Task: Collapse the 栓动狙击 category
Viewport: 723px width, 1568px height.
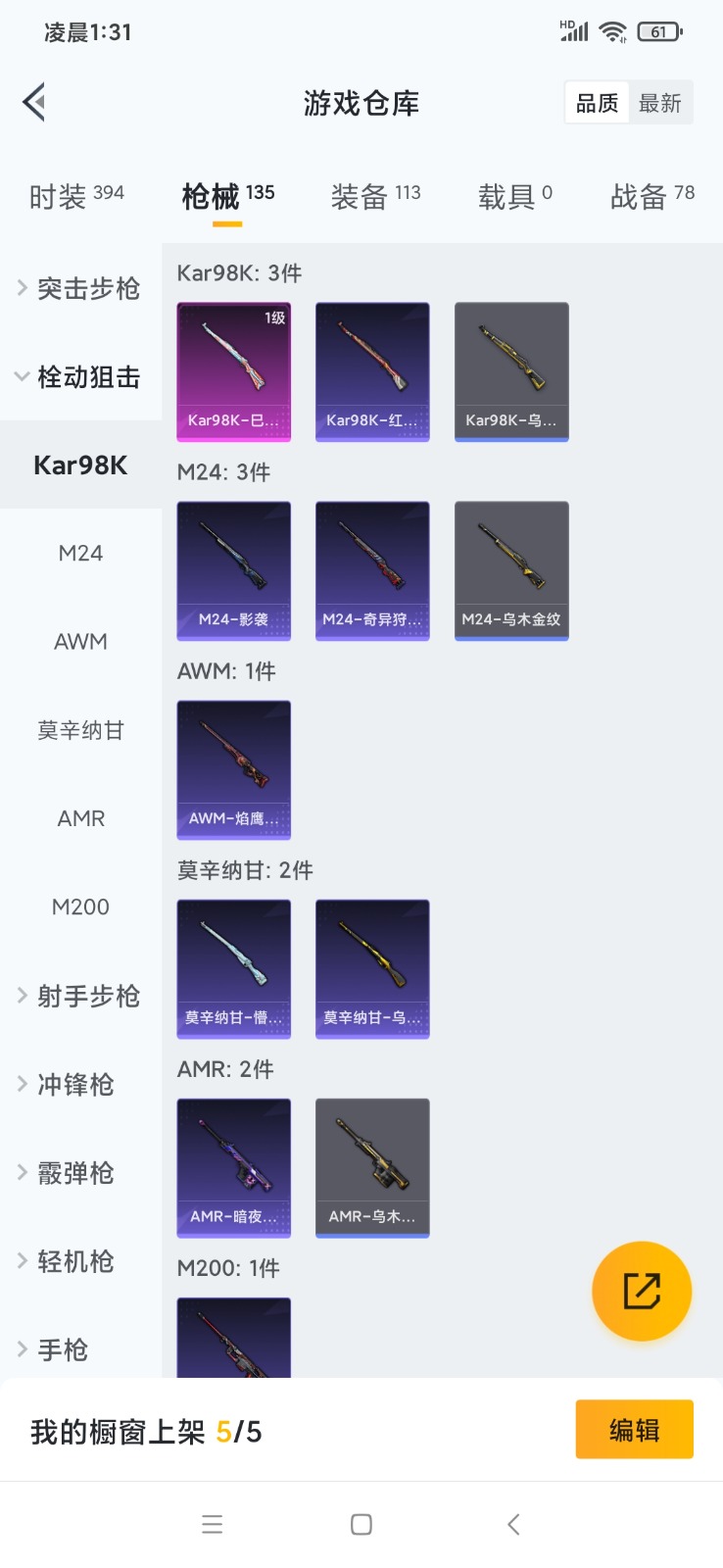Action: tap(80, 376)
